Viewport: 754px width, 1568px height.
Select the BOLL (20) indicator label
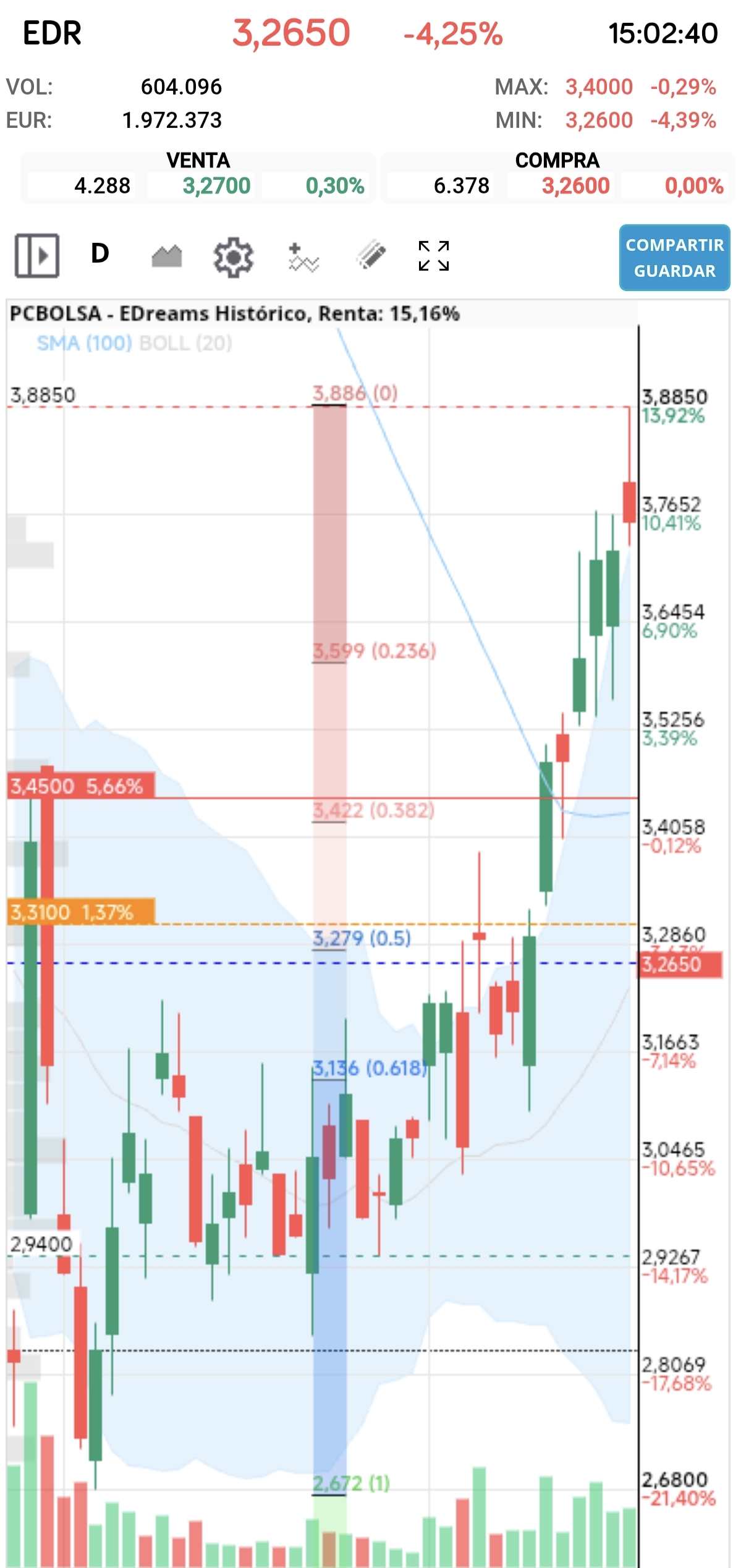click(185, 343)
